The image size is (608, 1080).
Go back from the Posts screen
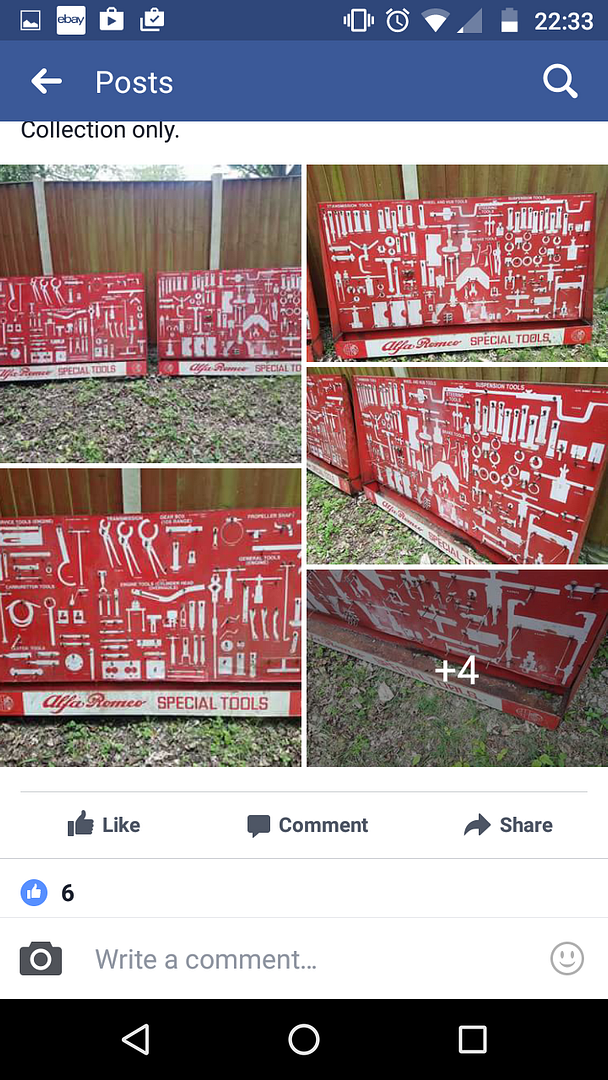click(46, 82)
